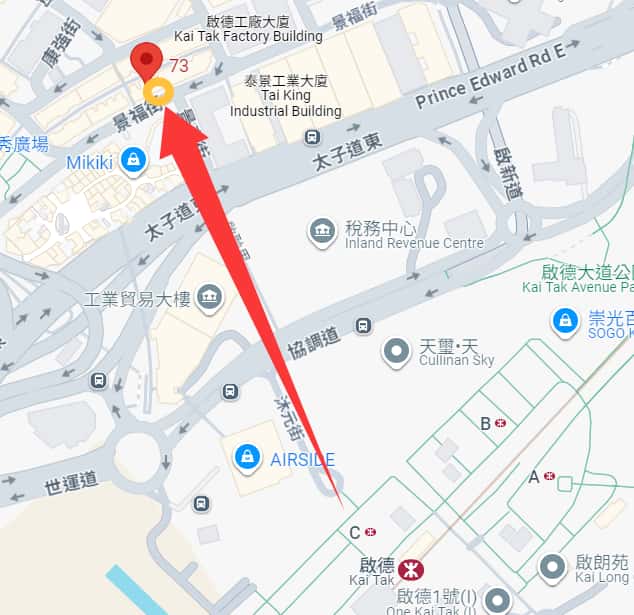Select the bus stop on 協調道
Image resolution: width=634 pixels, height=615 pixels.
363,325
